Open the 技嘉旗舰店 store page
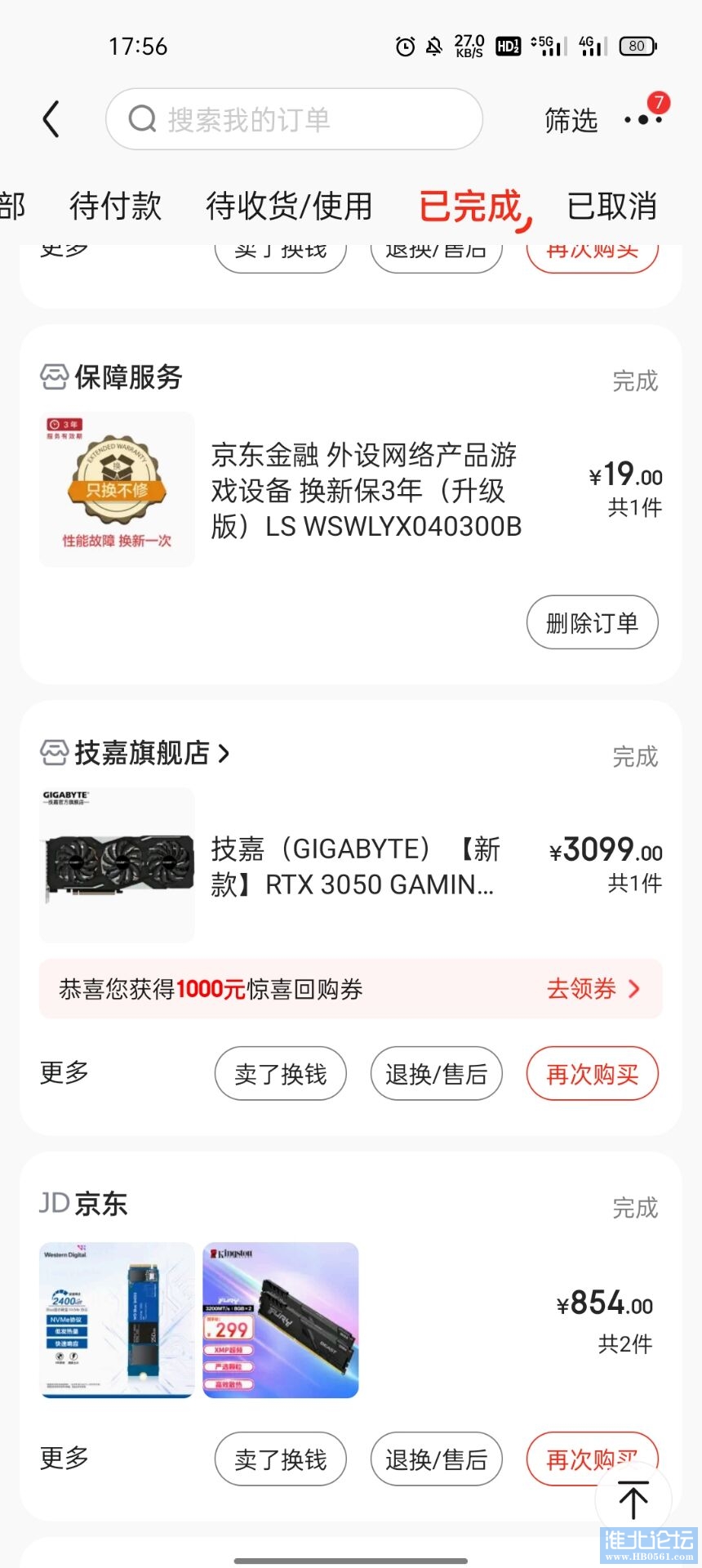702x1568 pixels. (x=143, y=752)
